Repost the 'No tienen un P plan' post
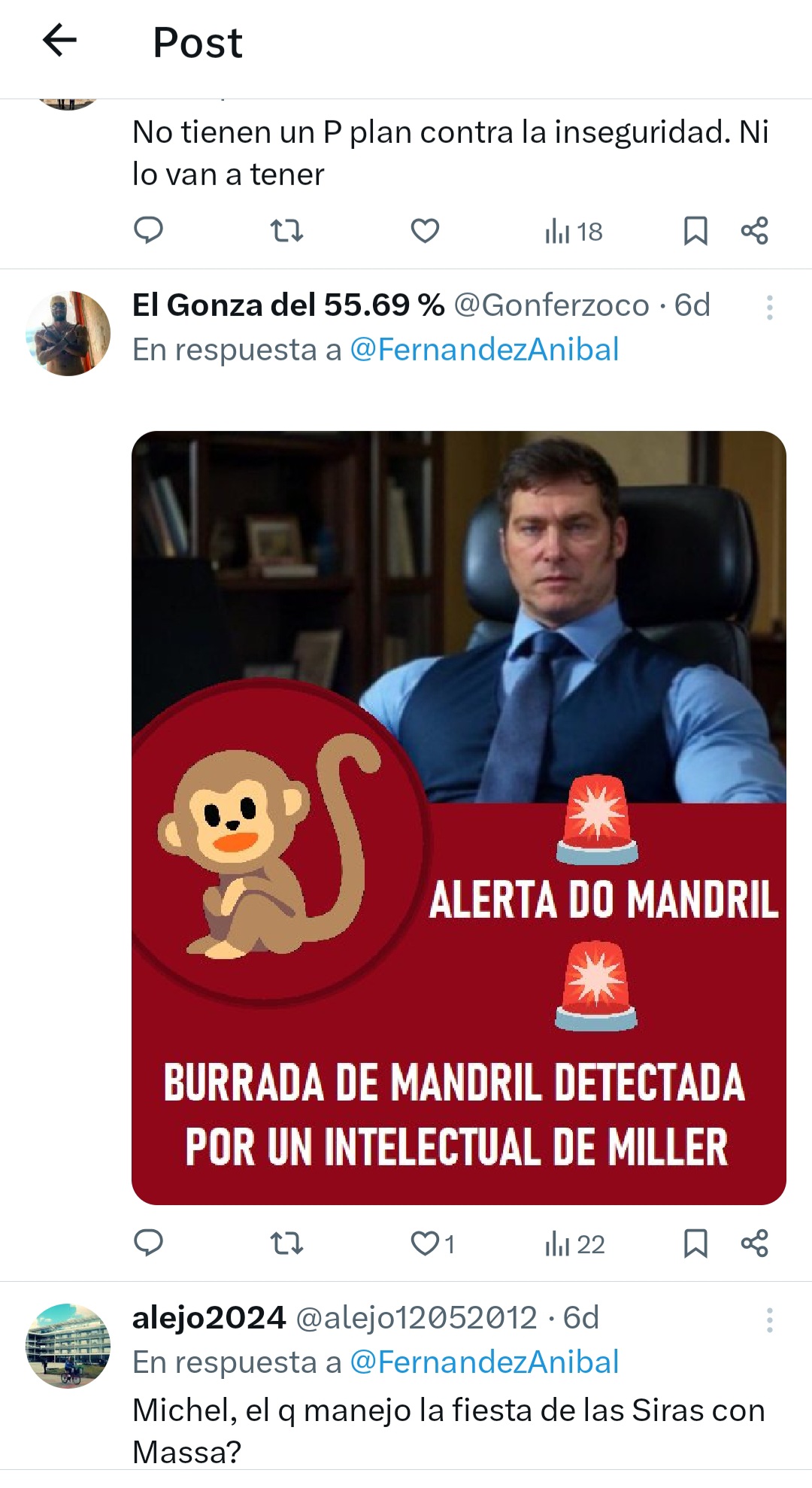This screenshot has width=812, height=1488. point(286,230)
